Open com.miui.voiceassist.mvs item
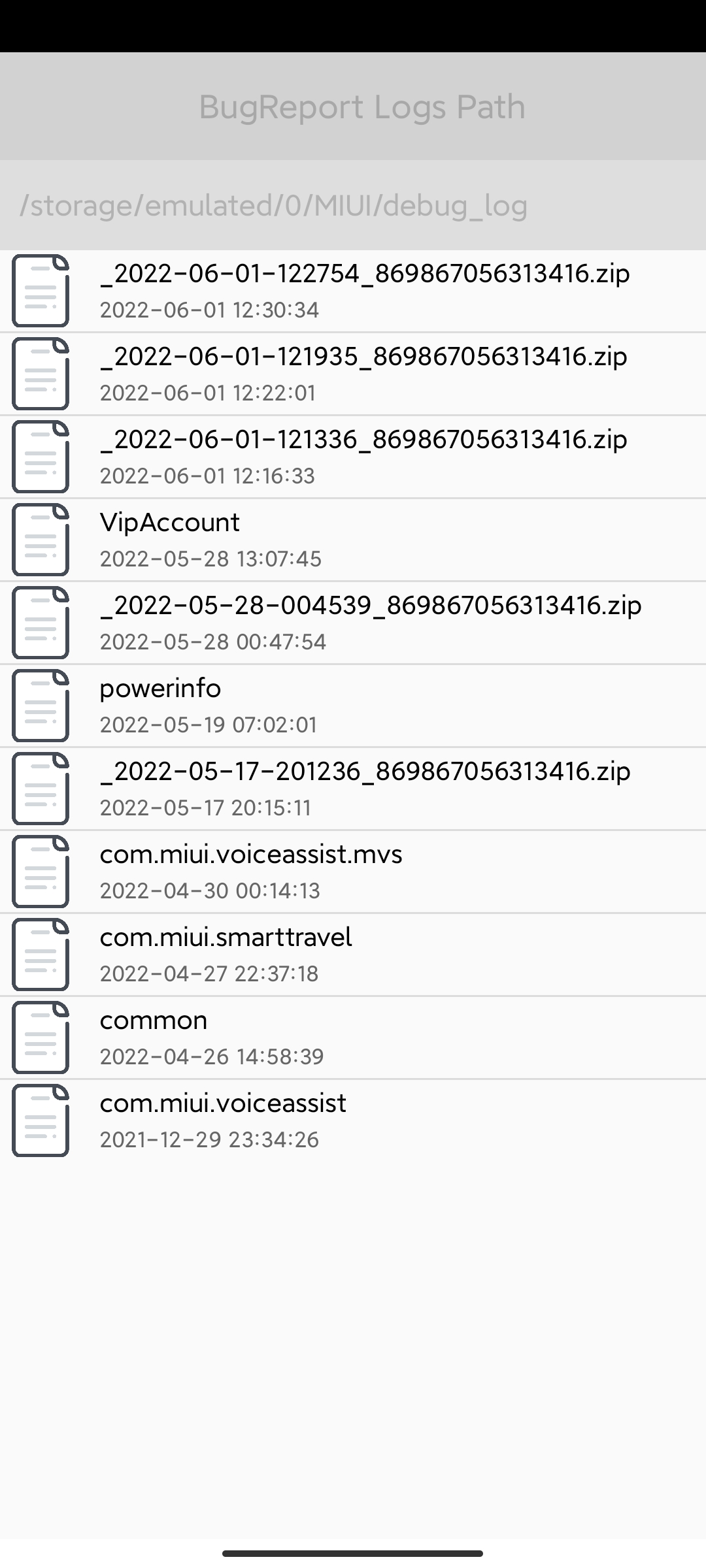 point(353,872)
